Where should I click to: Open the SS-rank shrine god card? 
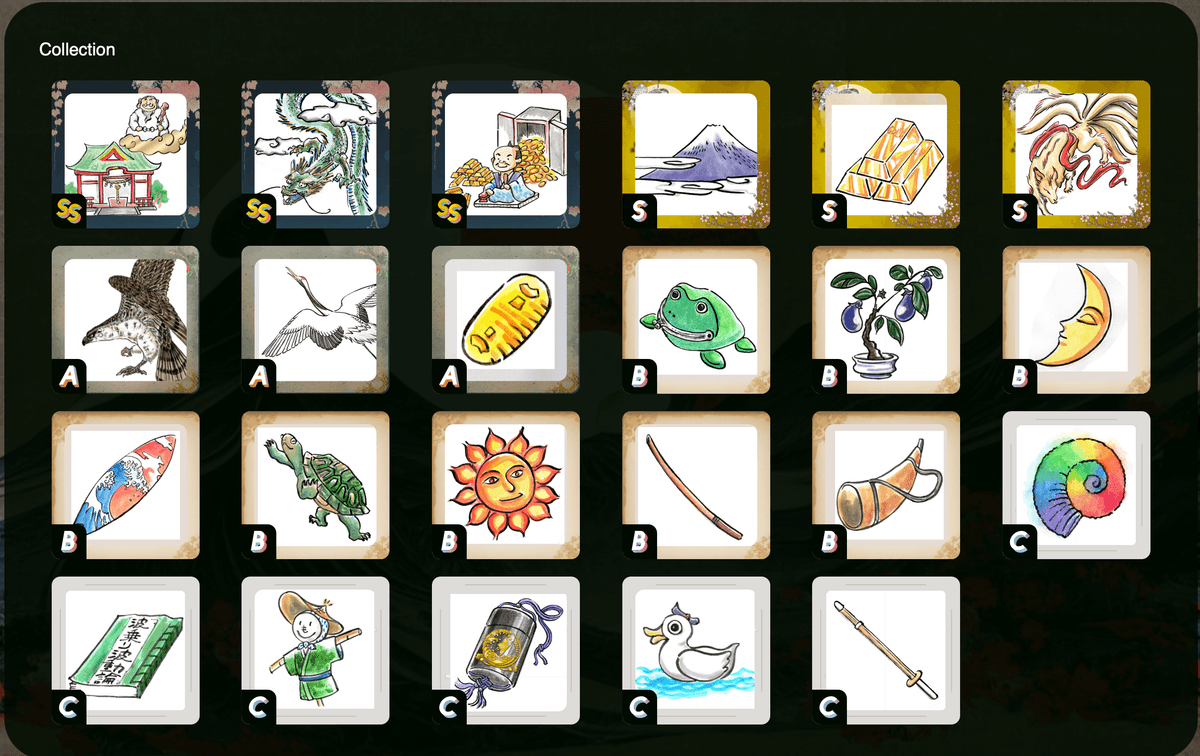(x=125, y=154)
